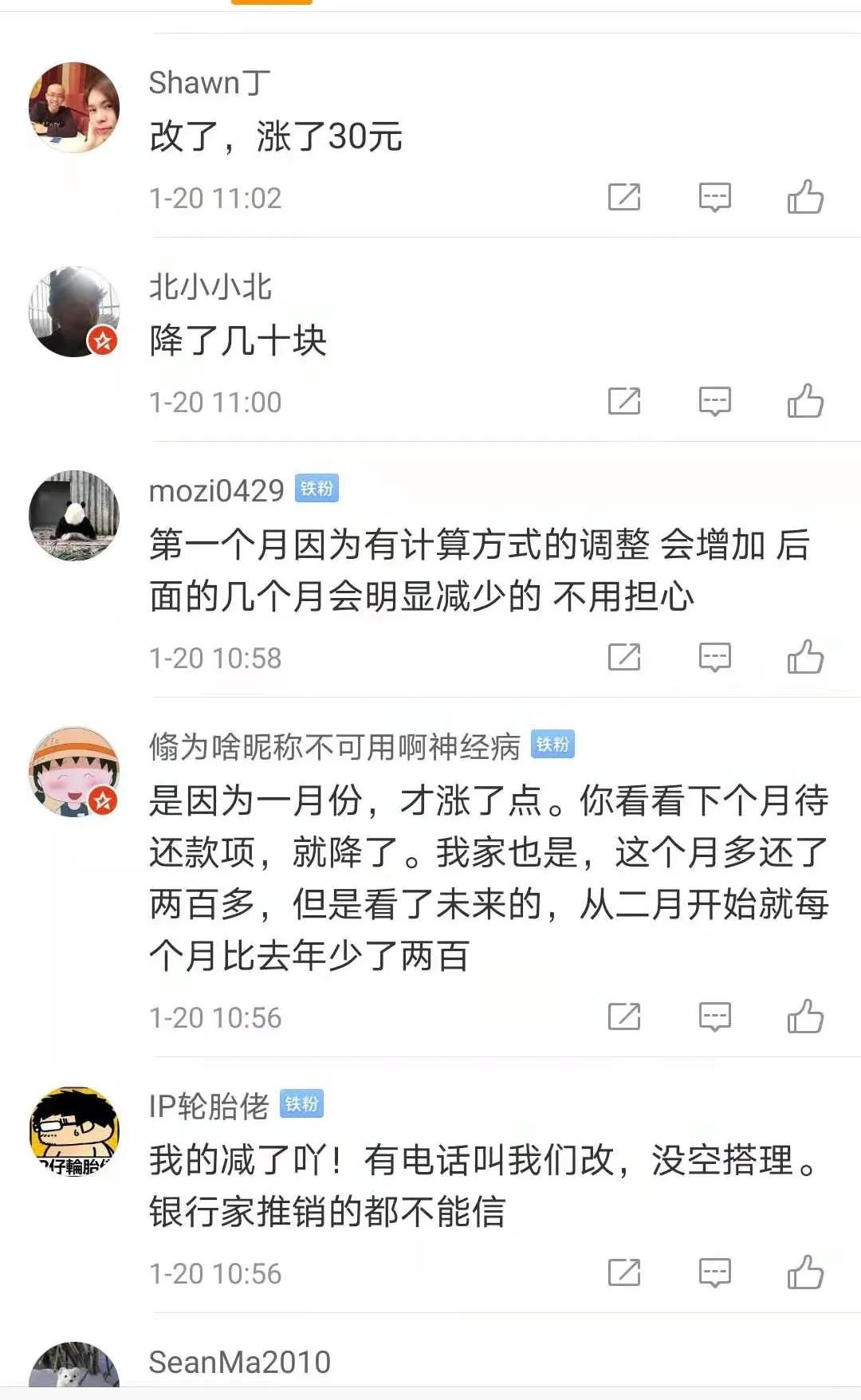
Task: Reply to the comment about 一月份
Action: click(x=714, y=1017)
